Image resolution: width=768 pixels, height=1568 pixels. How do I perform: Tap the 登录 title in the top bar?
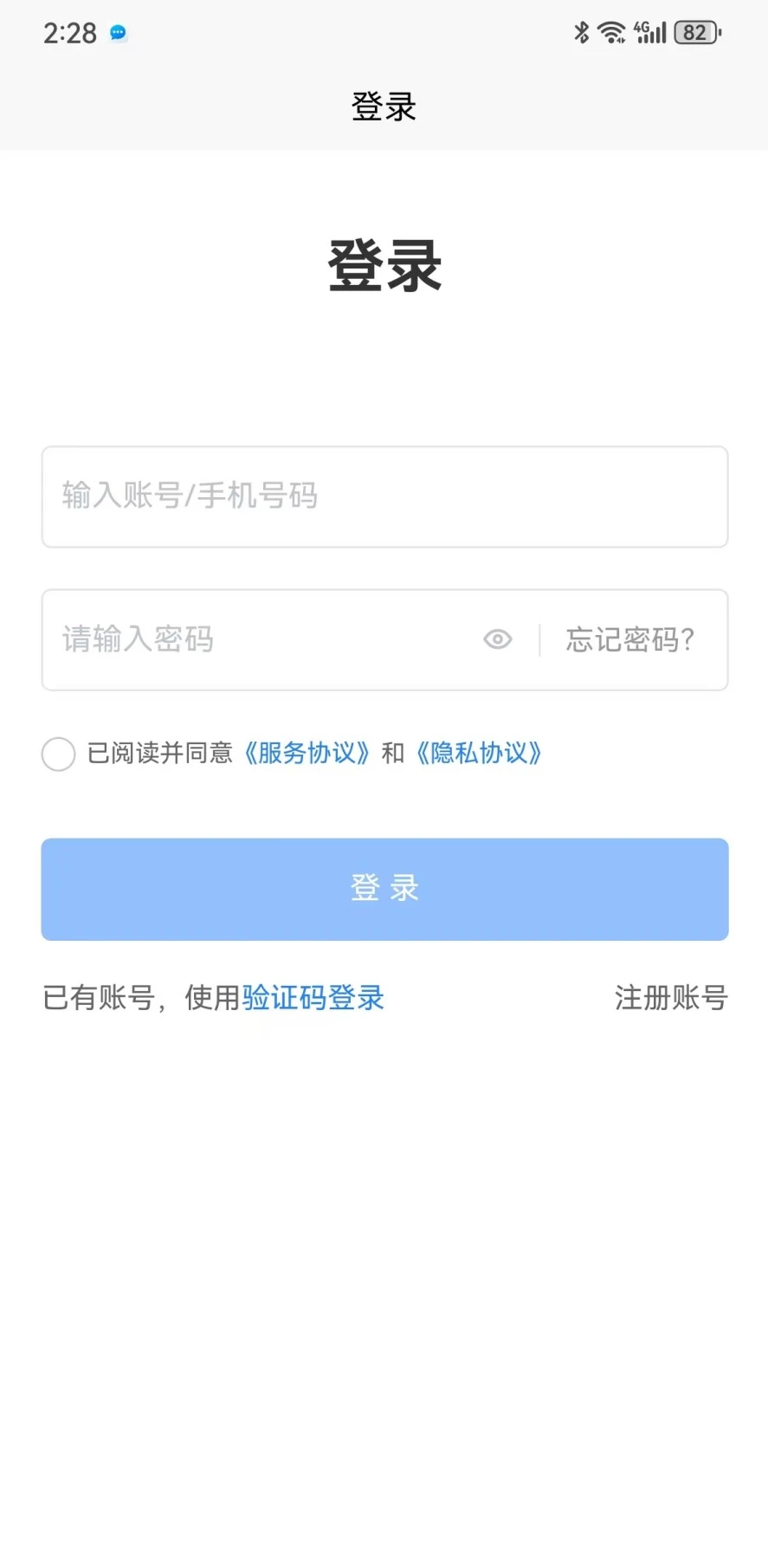(384, 106)
